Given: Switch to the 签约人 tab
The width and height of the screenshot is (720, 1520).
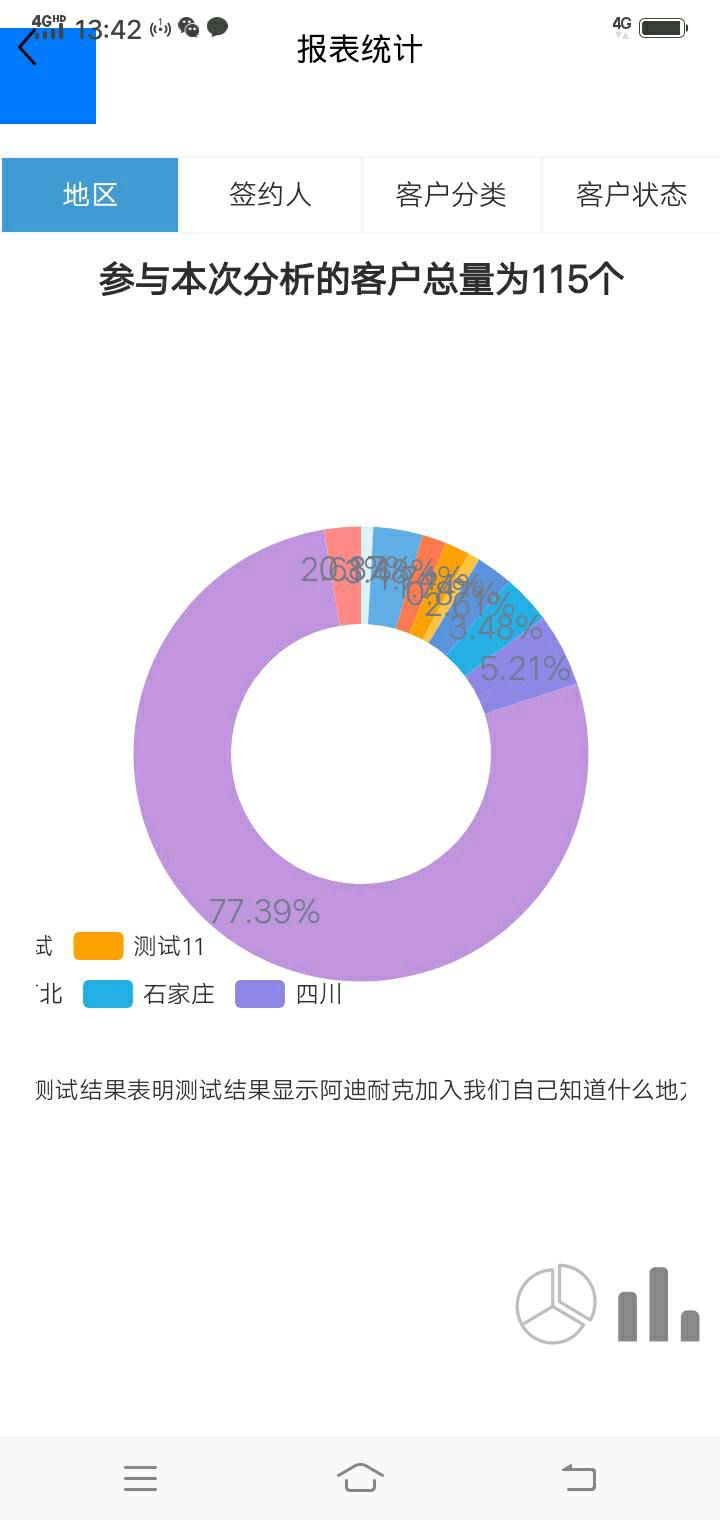Looking at the screenshot, I should point(270,195).
